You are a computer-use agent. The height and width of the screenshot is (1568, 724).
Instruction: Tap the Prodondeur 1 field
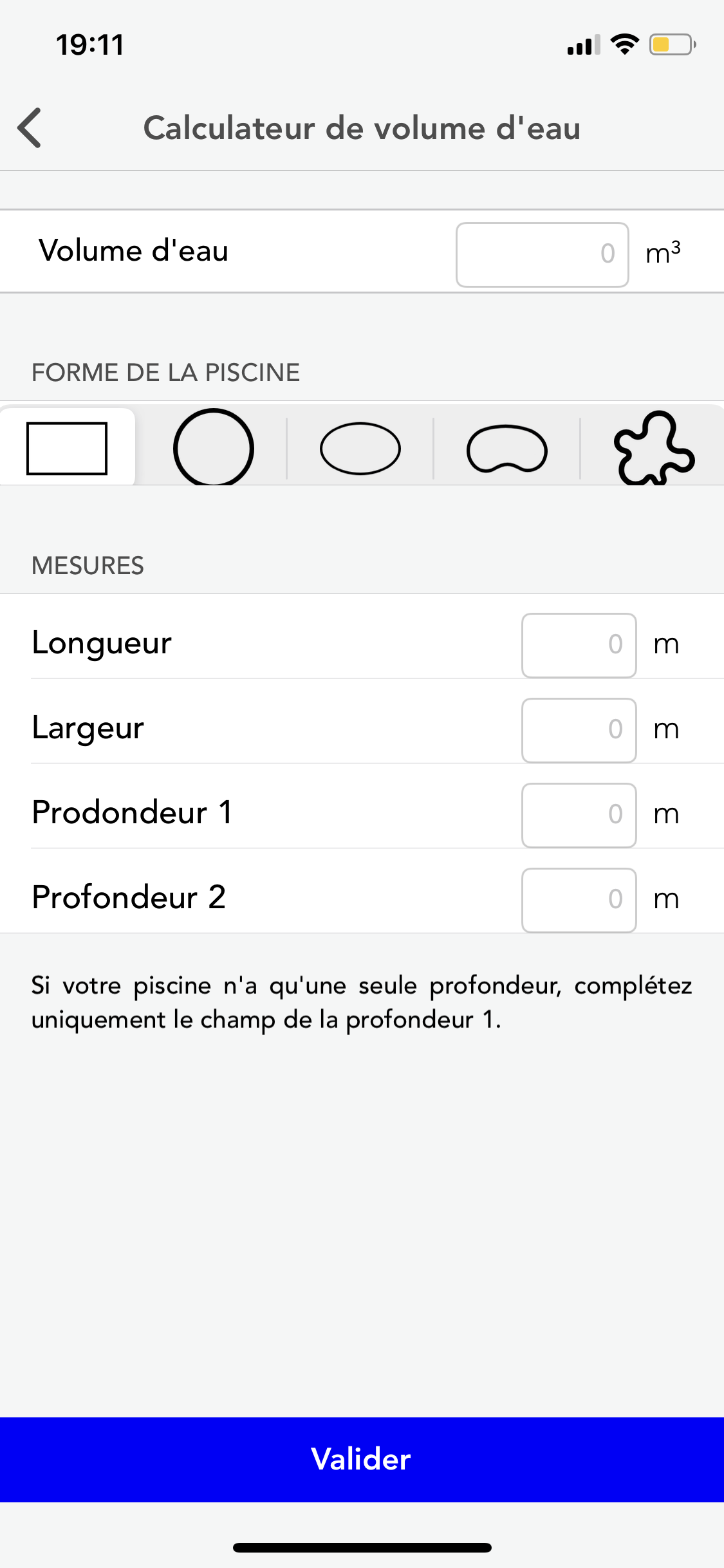coord(579,815)
